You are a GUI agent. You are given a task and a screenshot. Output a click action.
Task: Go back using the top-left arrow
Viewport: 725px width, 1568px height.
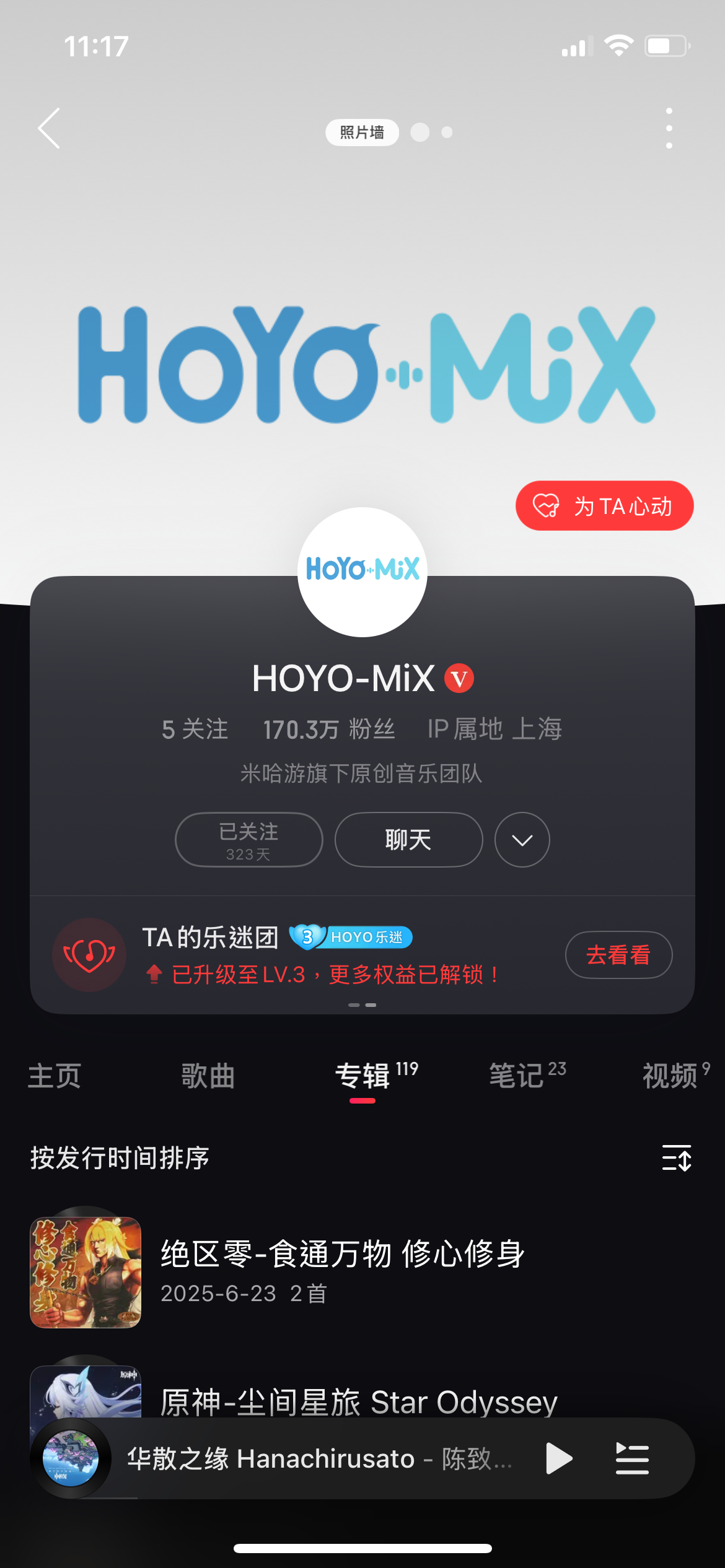[50, 128]
